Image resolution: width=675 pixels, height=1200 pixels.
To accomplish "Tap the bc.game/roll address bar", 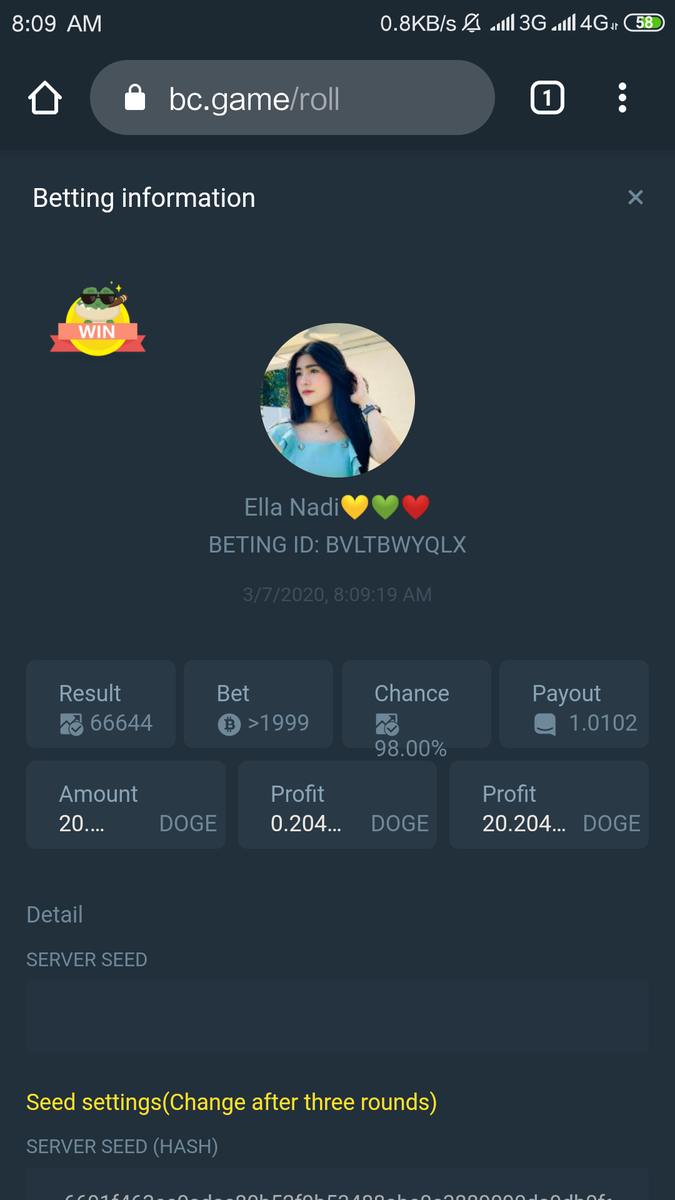I will (292, 98).
